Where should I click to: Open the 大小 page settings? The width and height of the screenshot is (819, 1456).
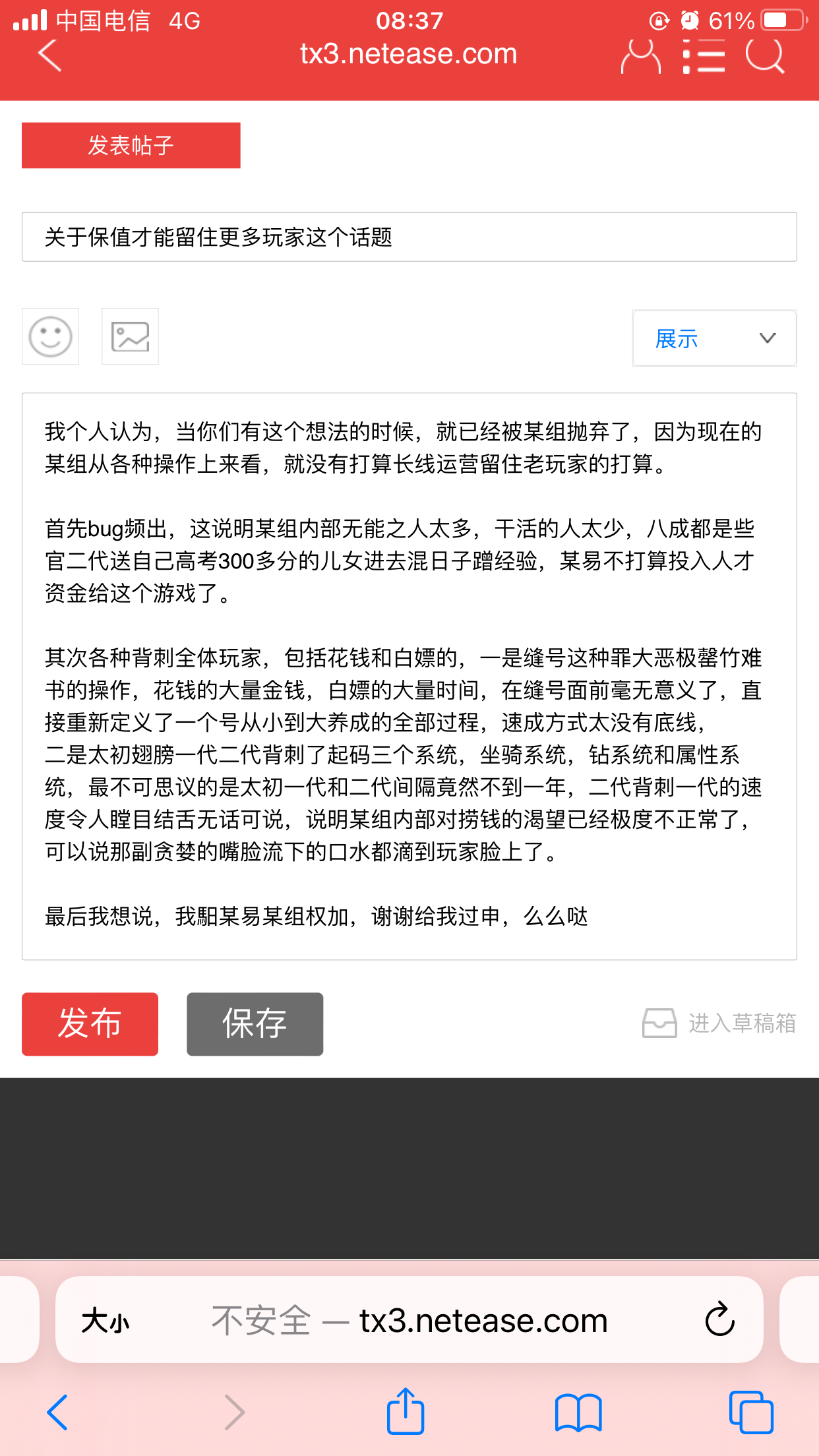[x=106, y=1321]
